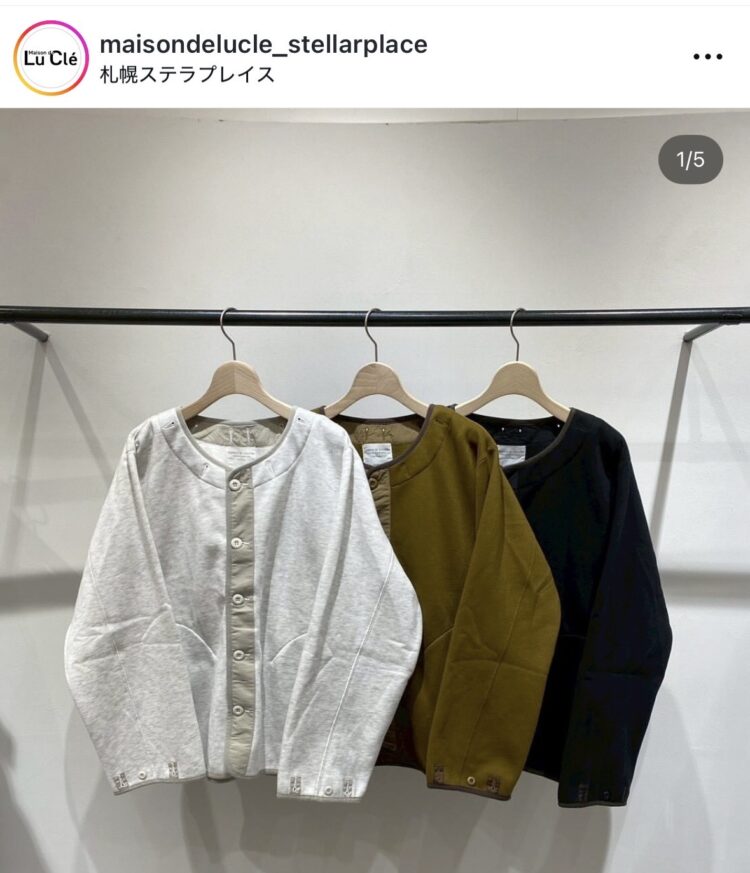Screen dimensions: 750x873
Task: Open the 札幌ステラプレイス location
Action: tap(188, 75)
